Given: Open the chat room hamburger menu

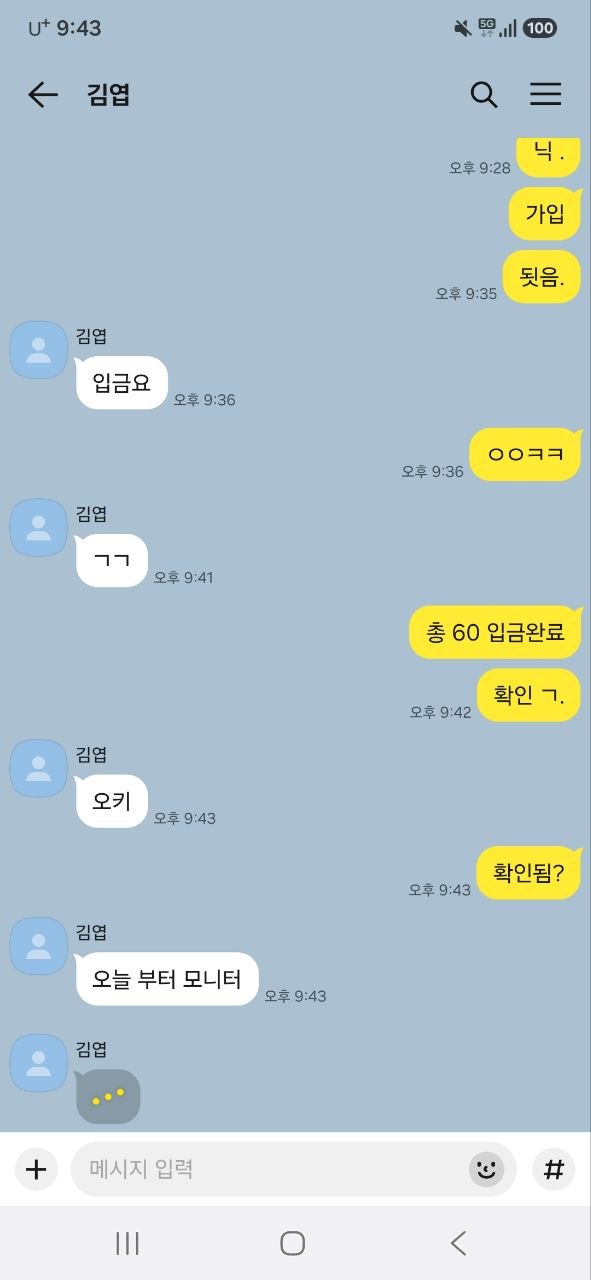Looking at the screenshot, I should [x=545, y=94].
